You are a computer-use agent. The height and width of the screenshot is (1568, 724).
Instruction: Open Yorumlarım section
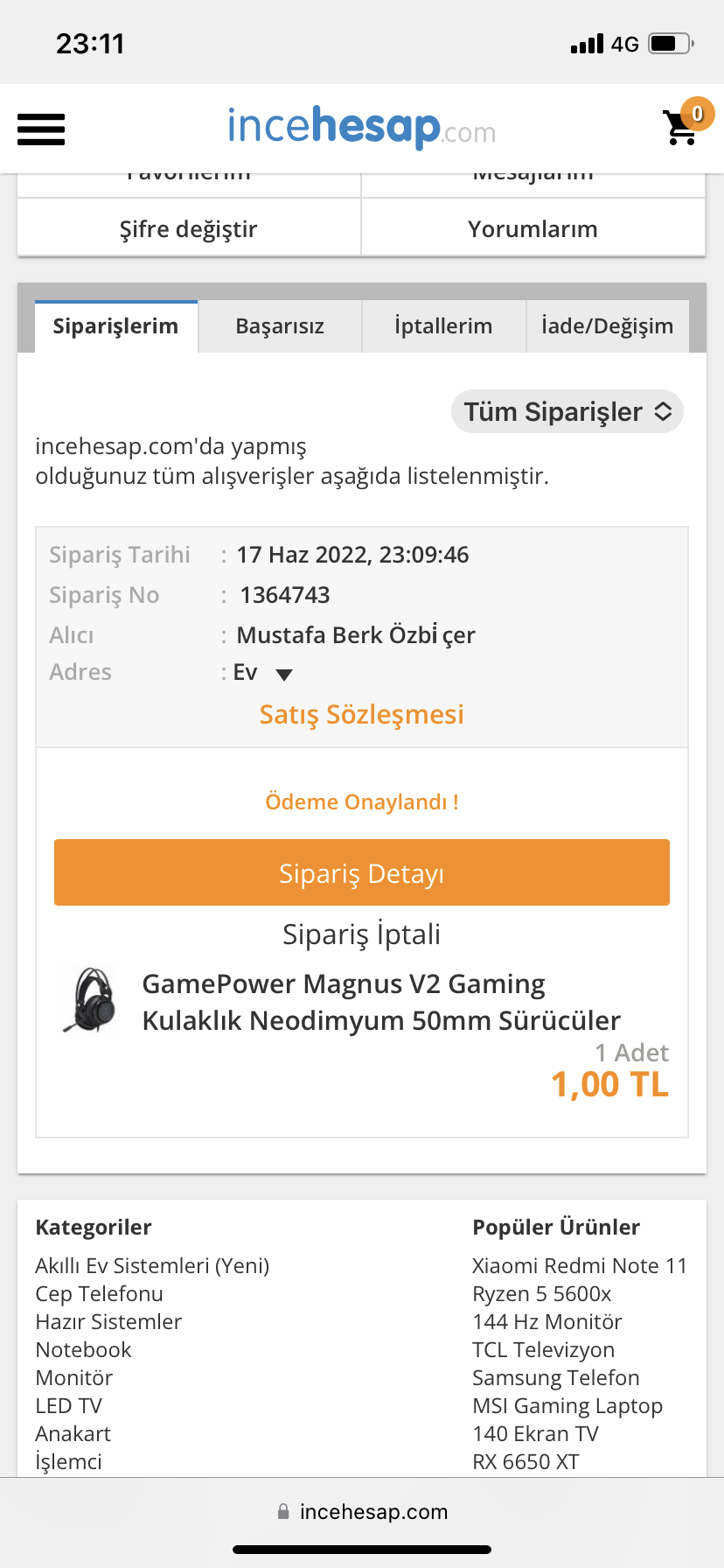pyautogui.click(x=533, y=228)
